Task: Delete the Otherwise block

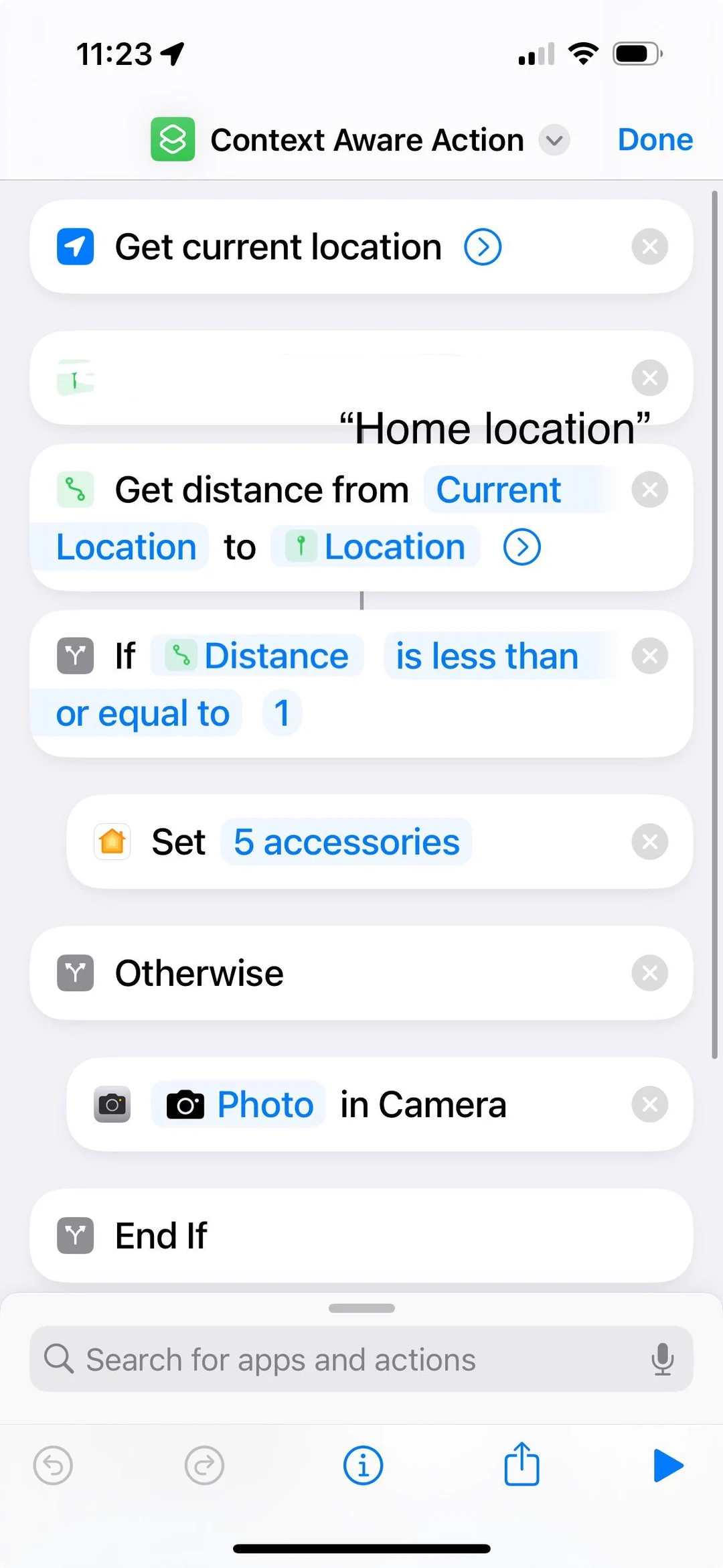Action: click(x=649, y=973)
